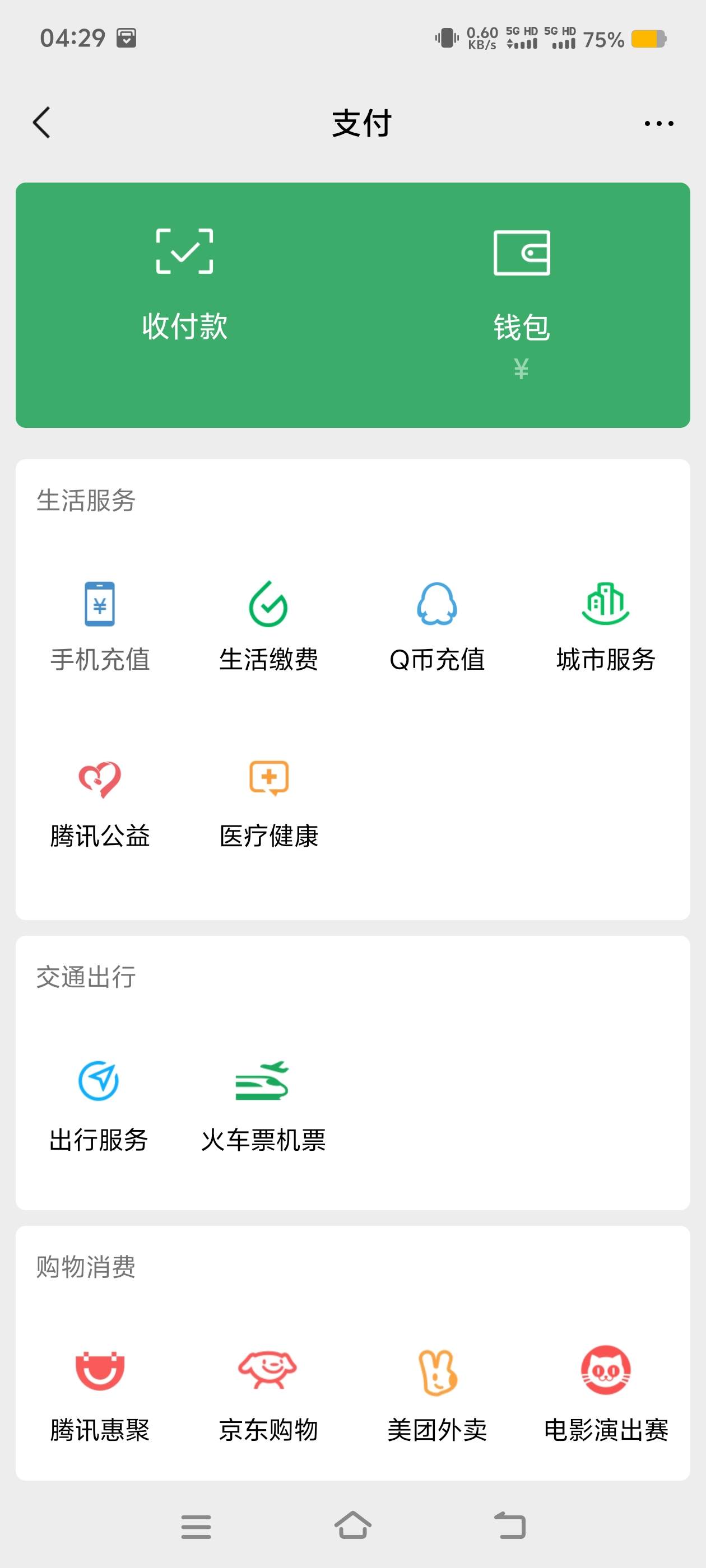Viewport: 706px width, 1568px height.
Task: Open the three-dot overflow menu
Action: 658,124
